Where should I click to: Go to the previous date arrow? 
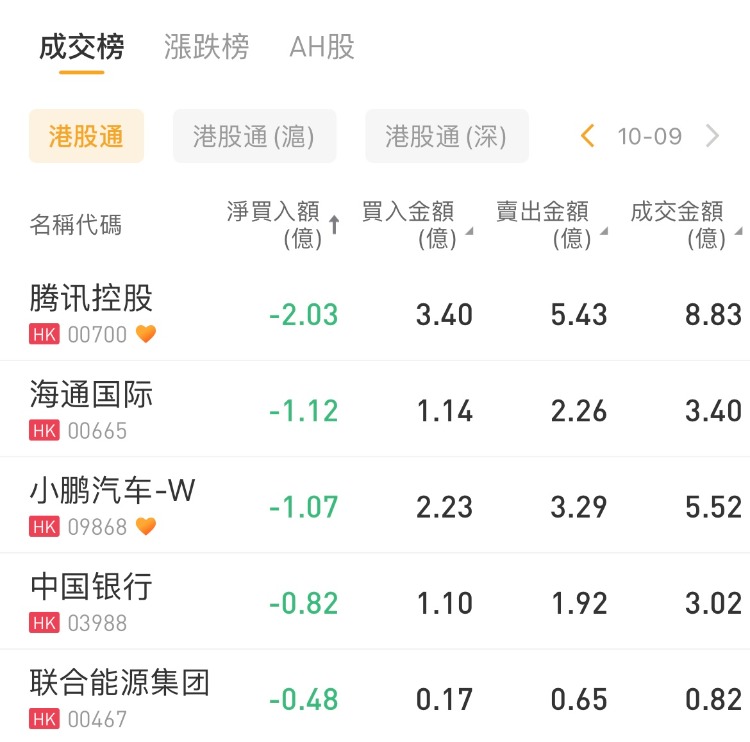588,136
